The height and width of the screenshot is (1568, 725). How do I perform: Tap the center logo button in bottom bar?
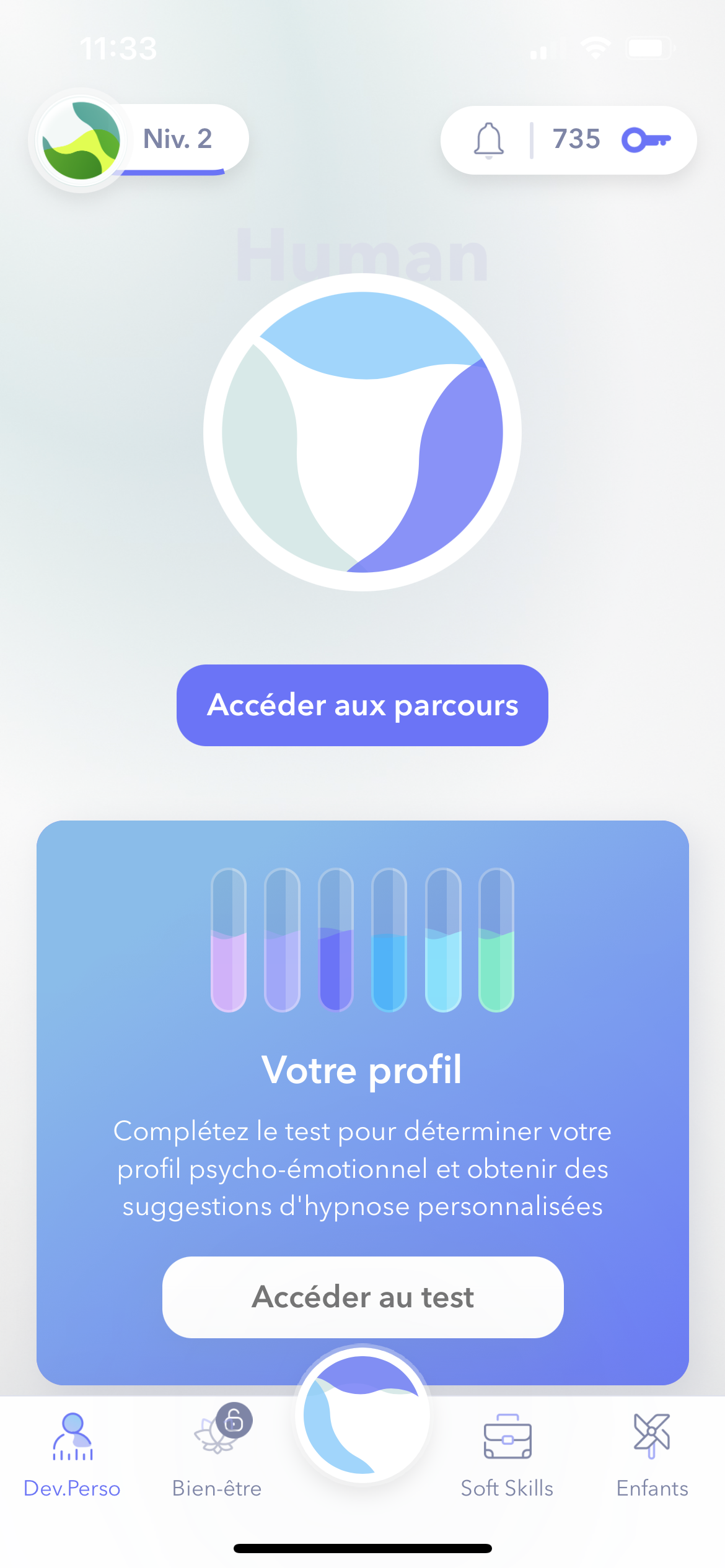(x=362, y=1414)
